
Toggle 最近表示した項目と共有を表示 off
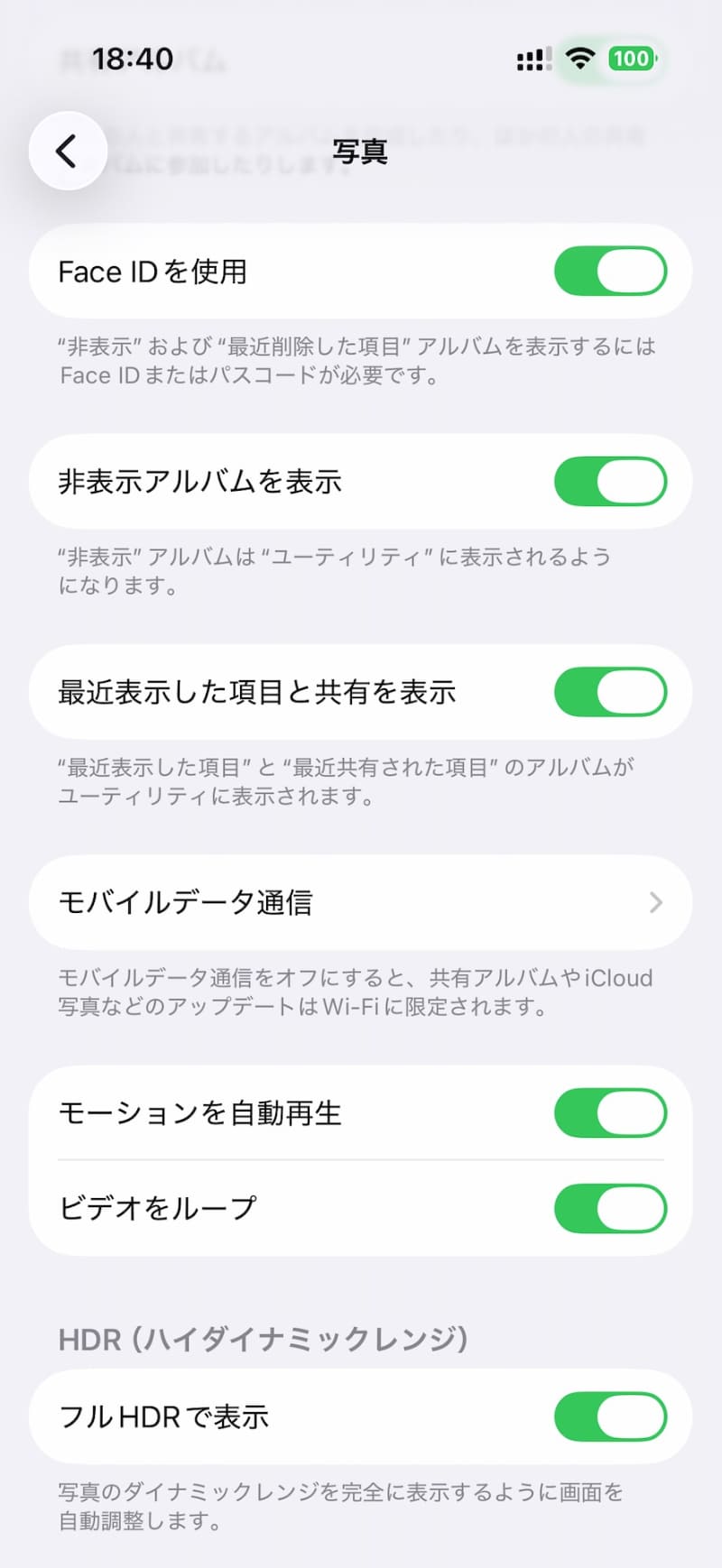pyautogui.click(x=612, y=692)
